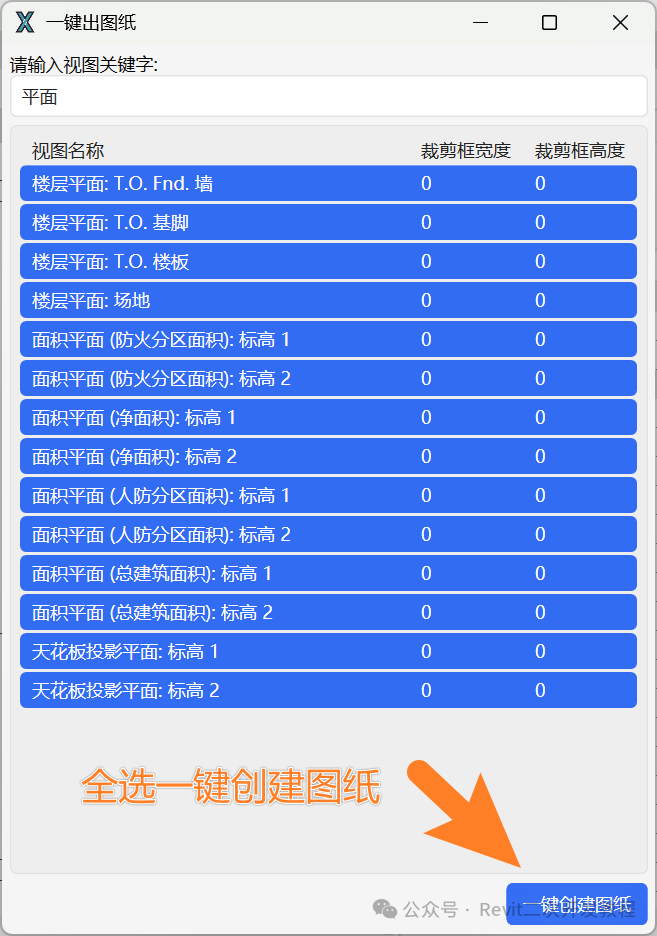Minimize the window
657x936 pixels.
pos(480,23)
